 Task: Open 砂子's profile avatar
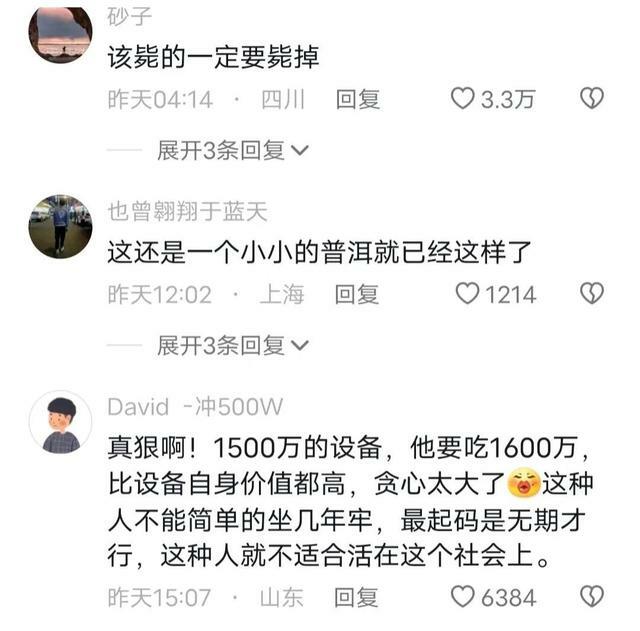tap(60, 35)
